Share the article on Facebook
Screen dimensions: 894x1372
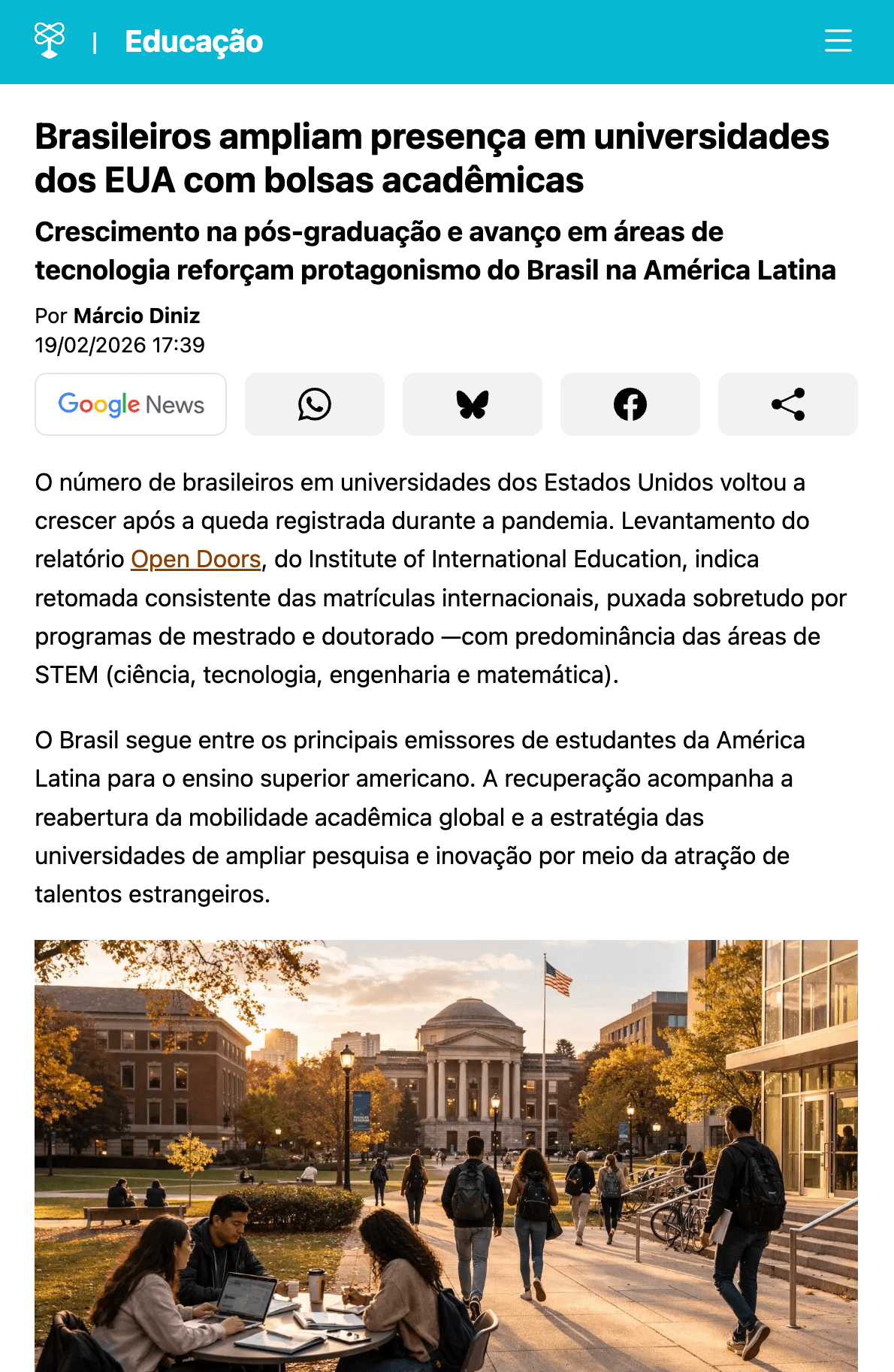point(630,404)
